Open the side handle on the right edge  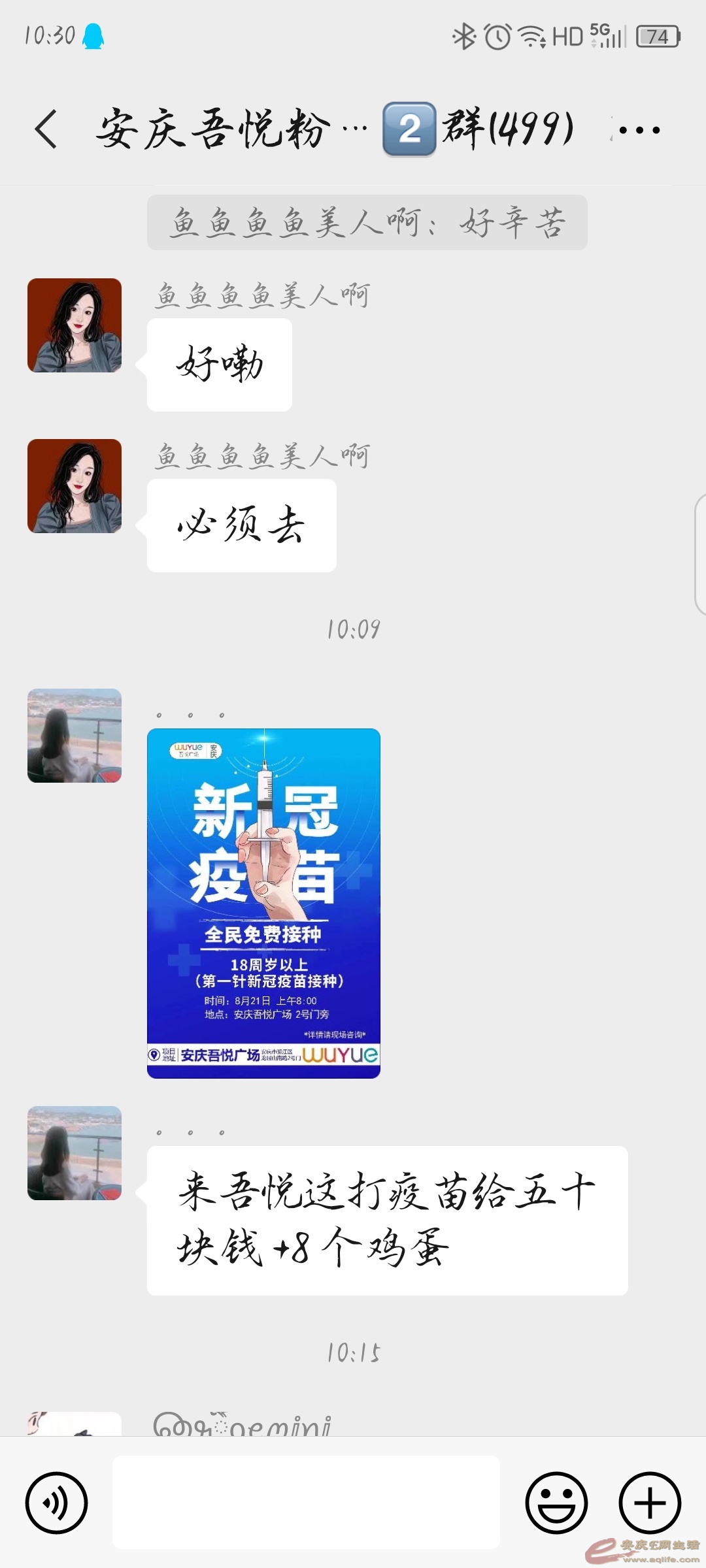click(x=699, y=554)
